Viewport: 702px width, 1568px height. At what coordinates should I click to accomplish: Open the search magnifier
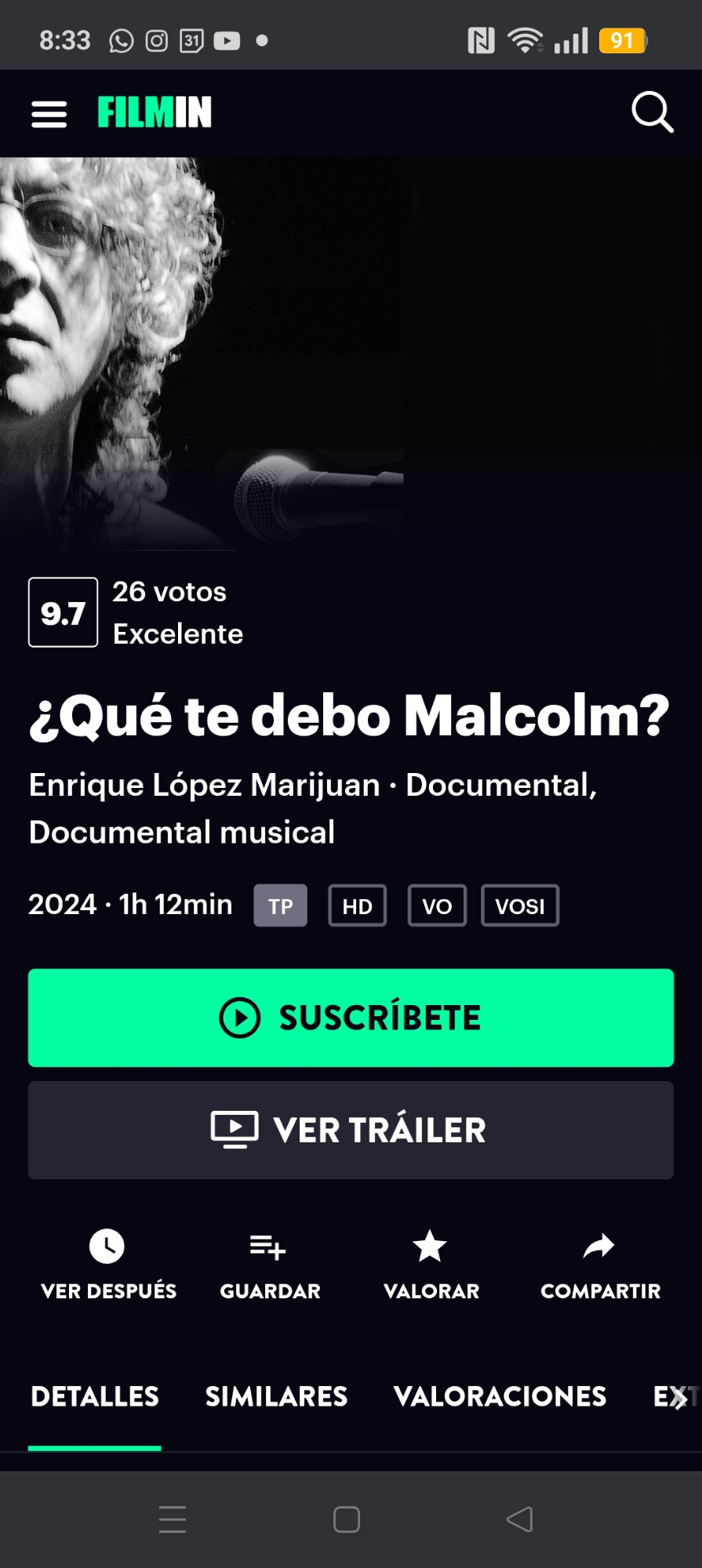pyautogui.click(x=652, y=112)
